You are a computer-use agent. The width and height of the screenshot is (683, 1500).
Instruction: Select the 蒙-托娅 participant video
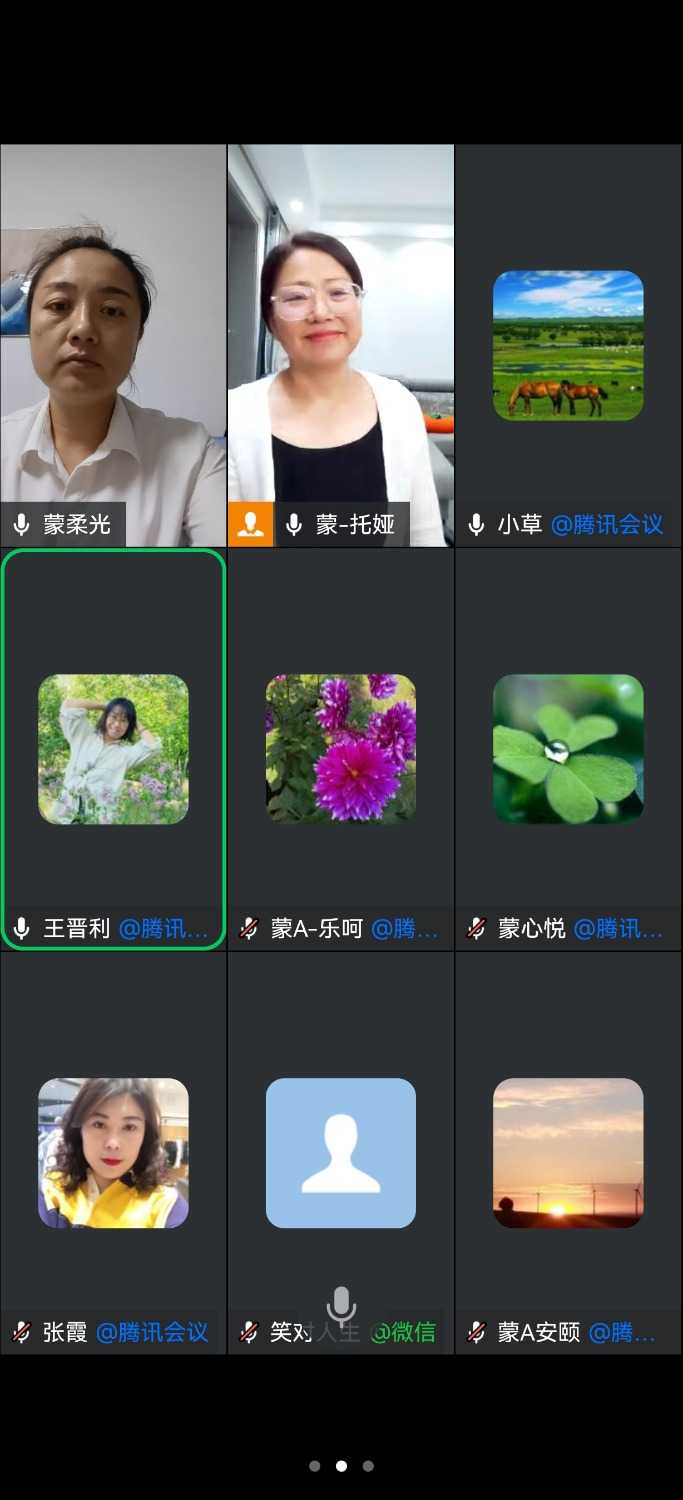[x=341, y=345]
